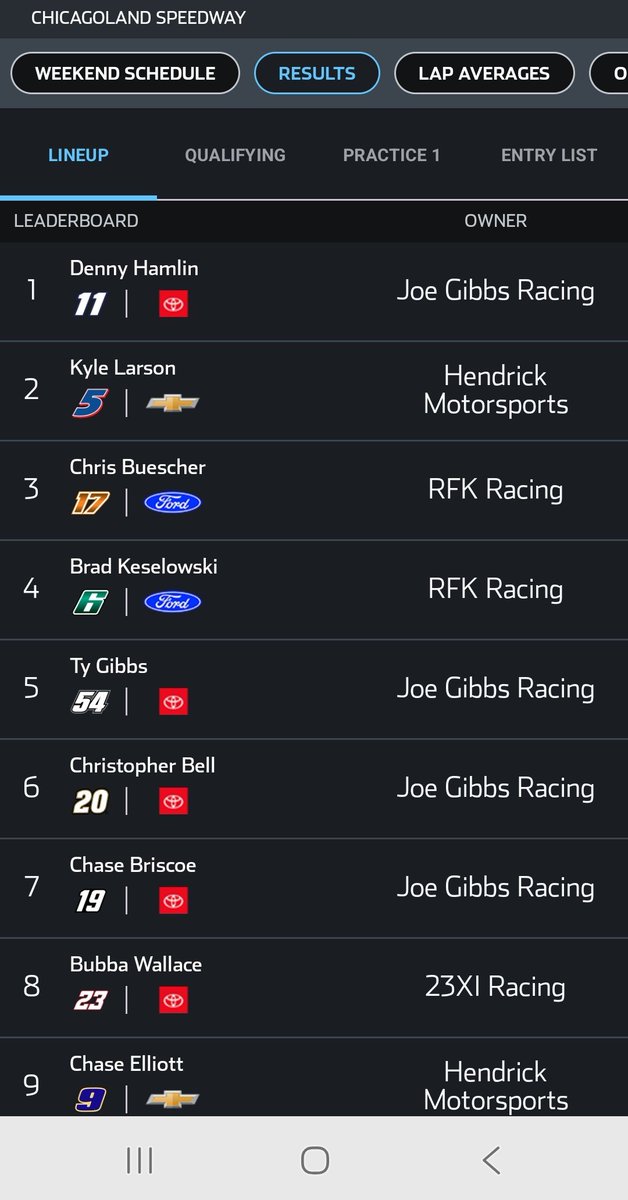Open the Practice 1 tab
Screen dimensions: 628x1200
[391, 155]
